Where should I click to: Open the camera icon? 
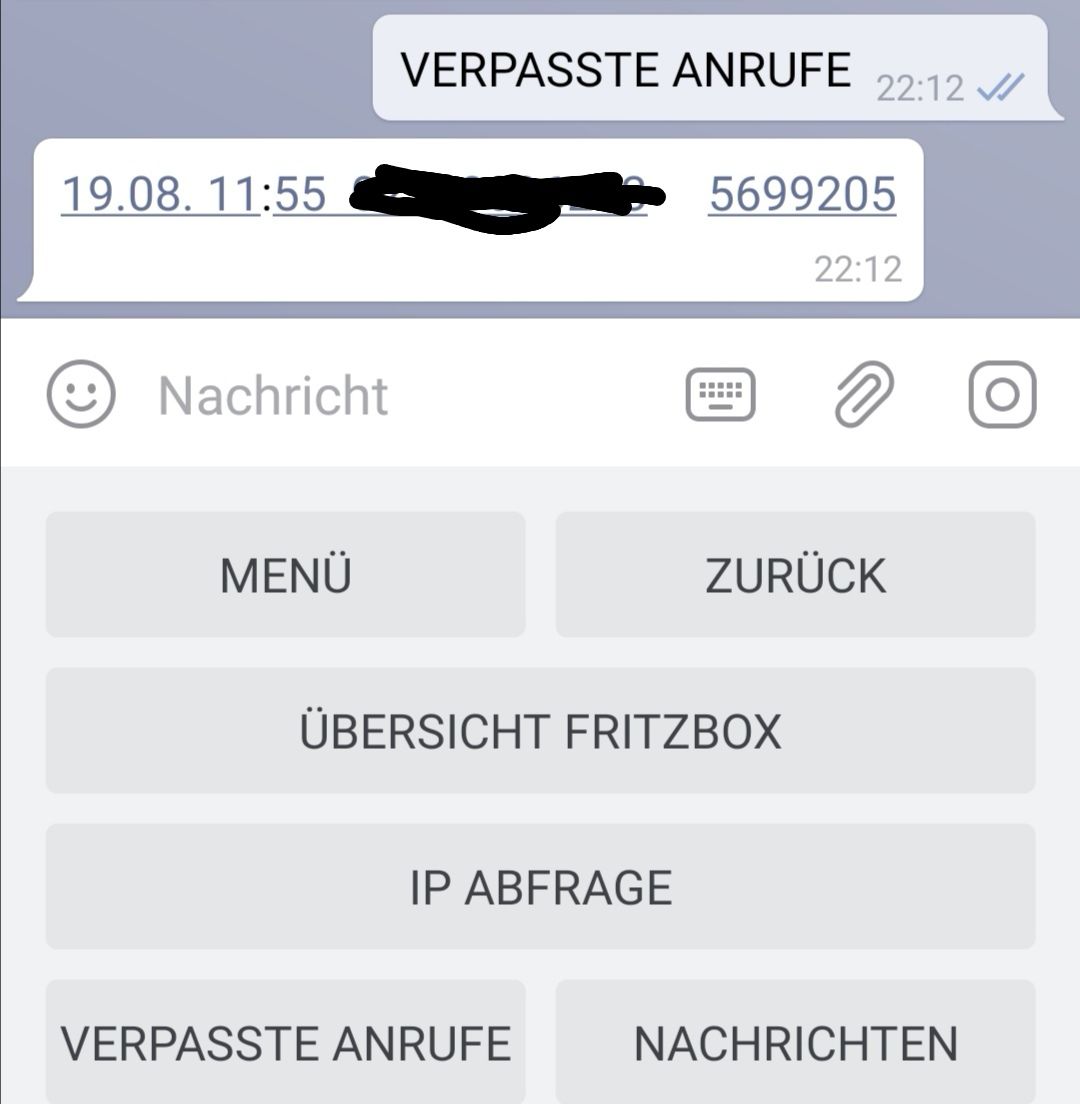(x=1002, y=394)
